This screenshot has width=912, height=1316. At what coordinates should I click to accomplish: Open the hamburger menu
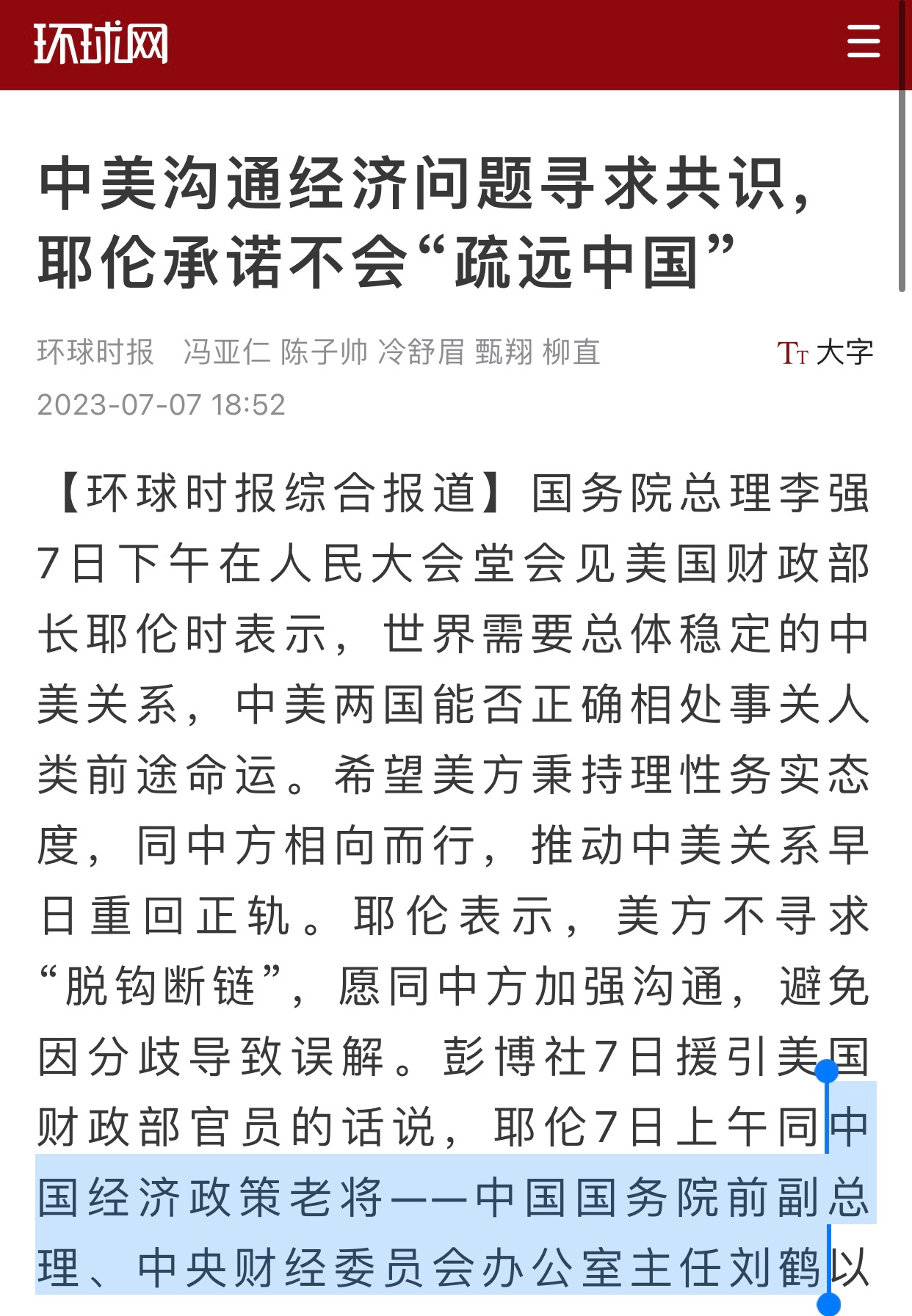coord(863,41)
